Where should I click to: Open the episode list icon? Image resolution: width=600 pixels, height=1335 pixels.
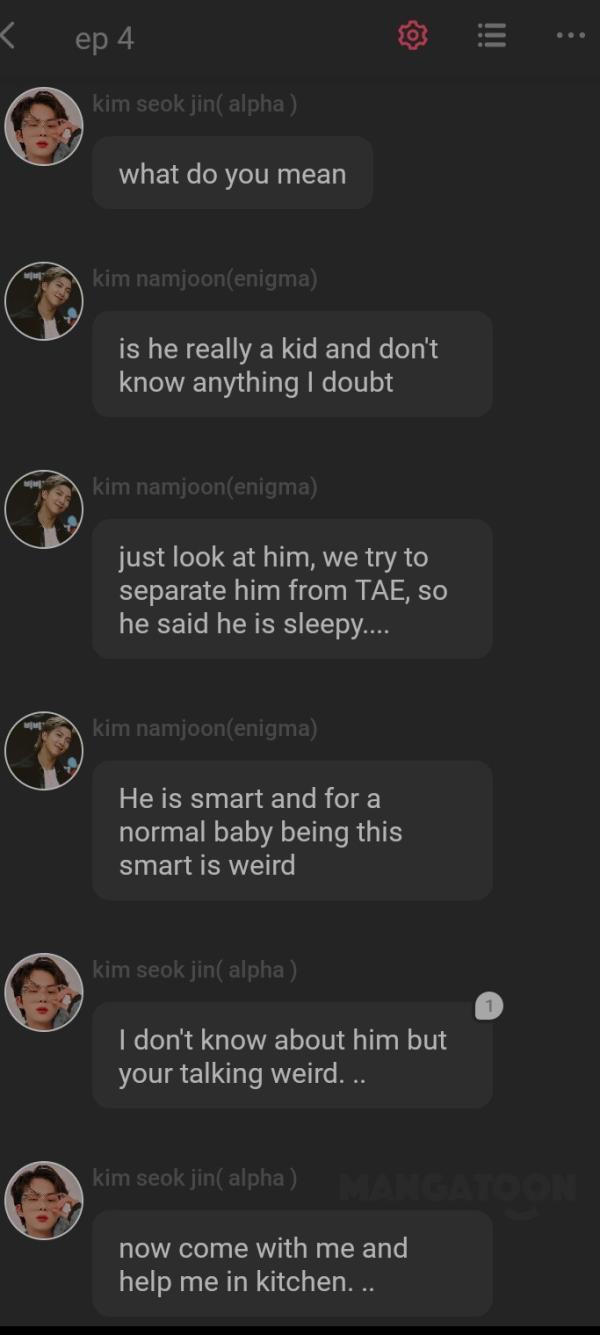pos(491,37)
